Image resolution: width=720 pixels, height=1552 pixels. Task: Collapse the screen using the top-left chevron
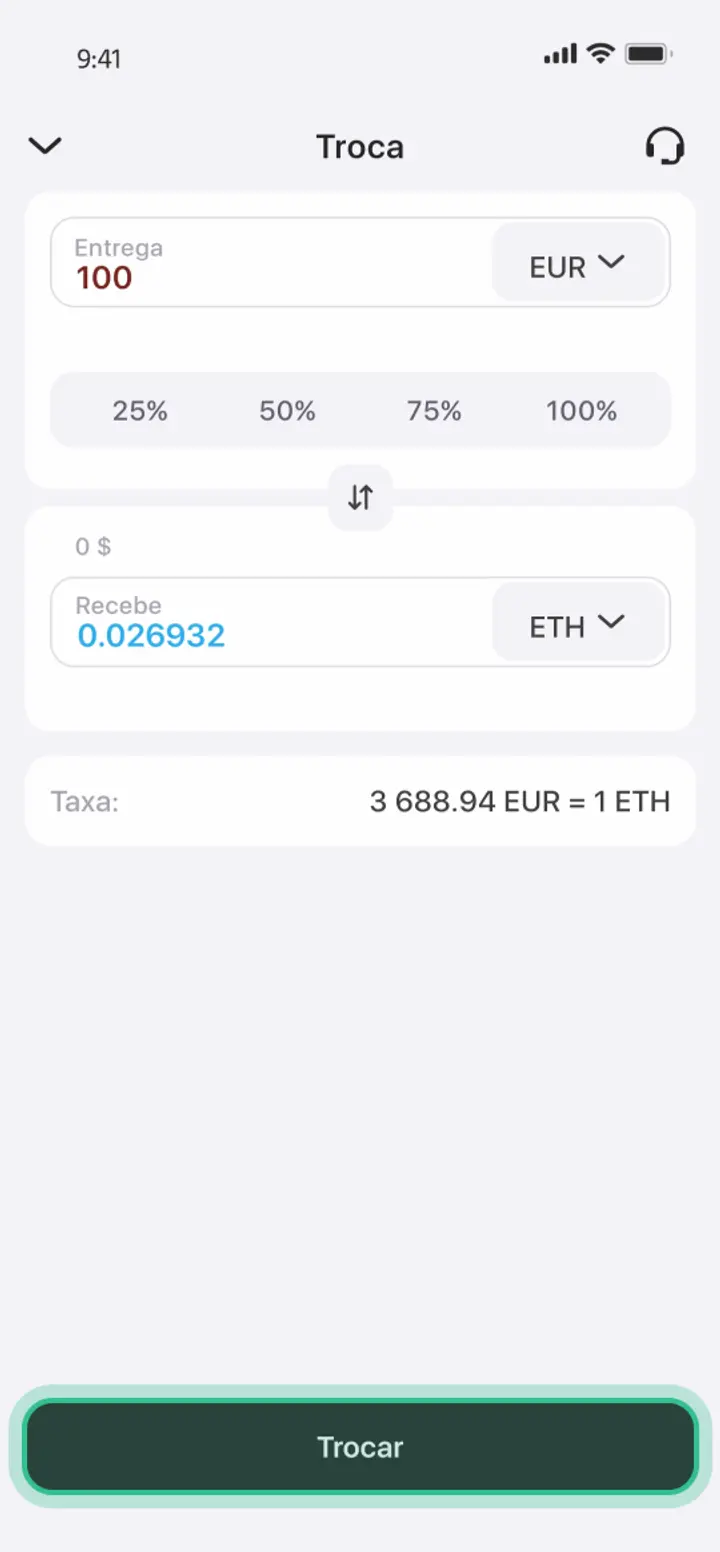click(x=44, y=146)
